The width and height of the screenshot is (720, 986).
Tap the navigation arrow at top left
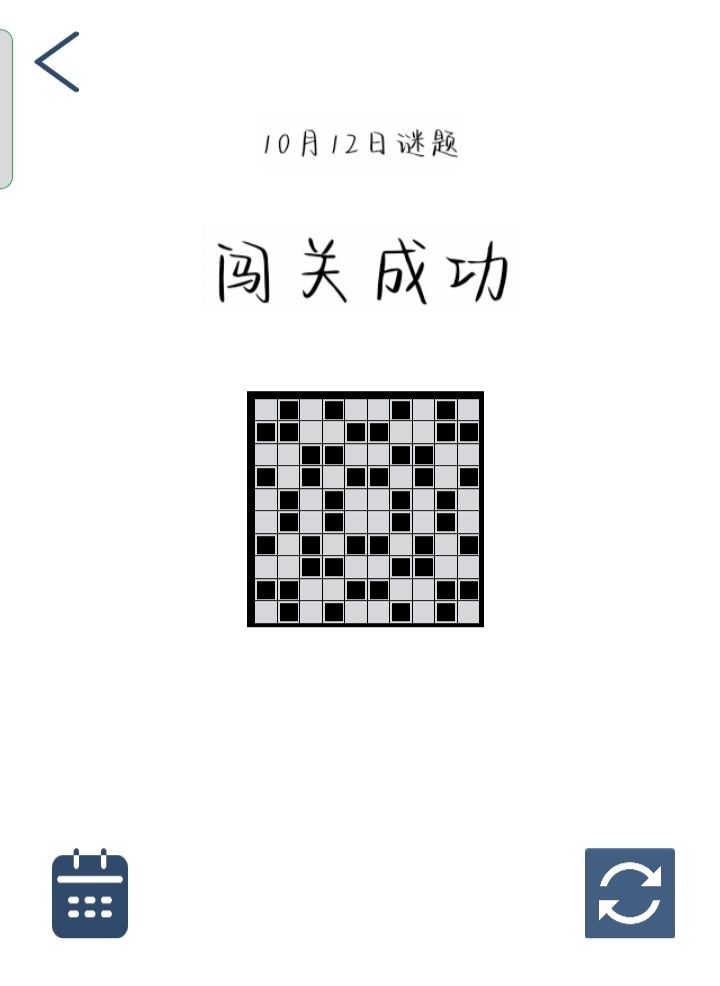[x=57, y=60]
